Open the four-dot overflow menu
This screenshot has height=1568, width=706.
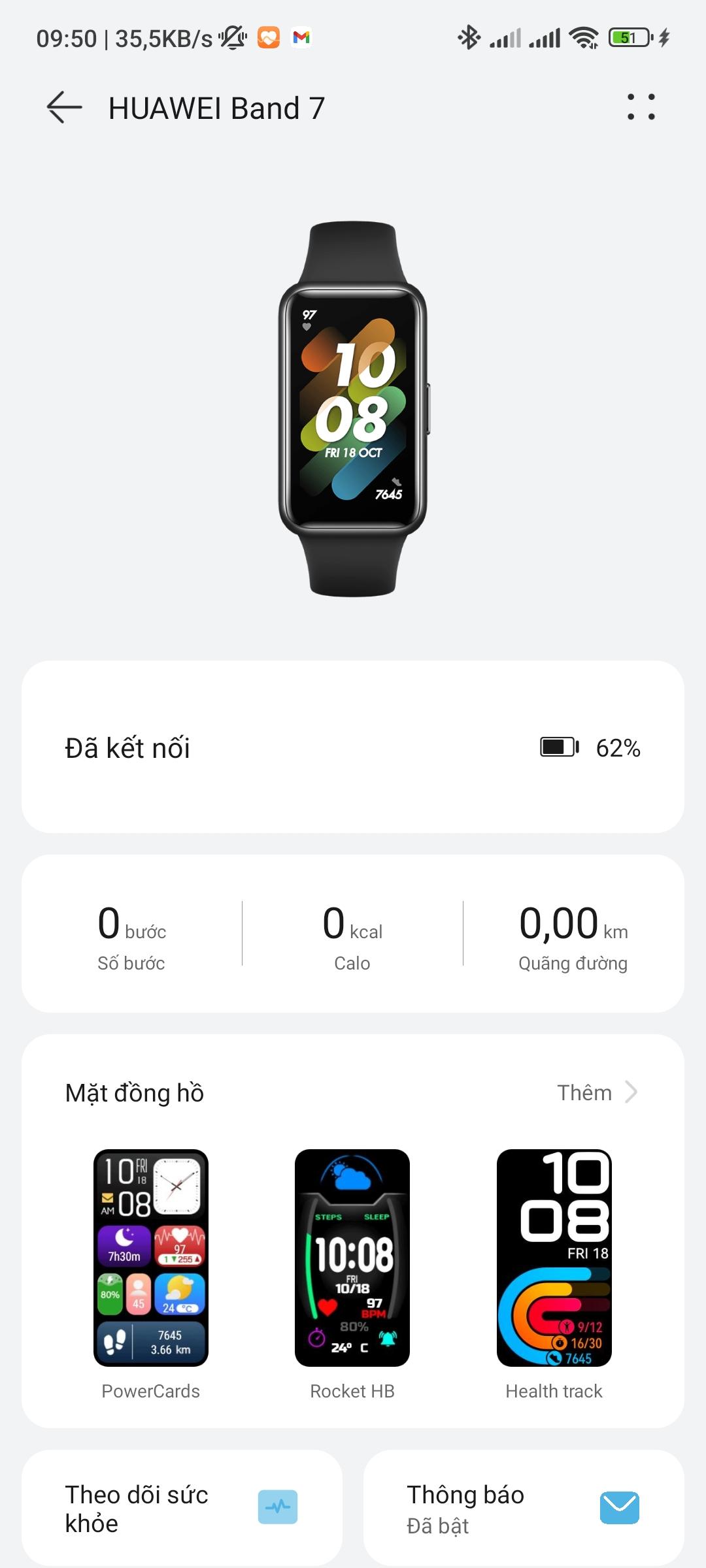pos(641,107)
